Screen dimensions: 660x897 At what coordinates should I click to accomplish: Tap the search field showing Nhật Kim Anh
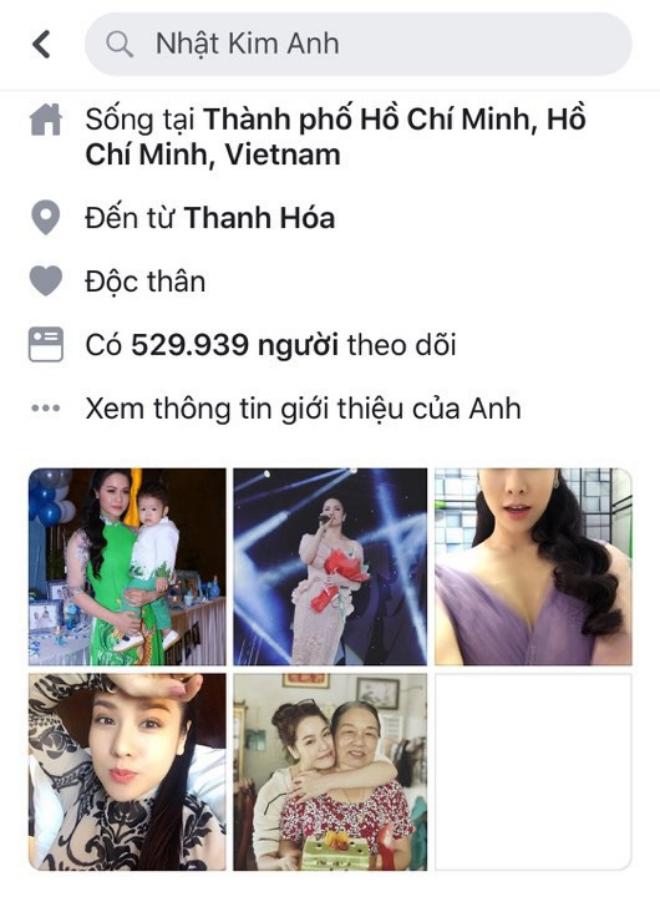pos(357,44)
